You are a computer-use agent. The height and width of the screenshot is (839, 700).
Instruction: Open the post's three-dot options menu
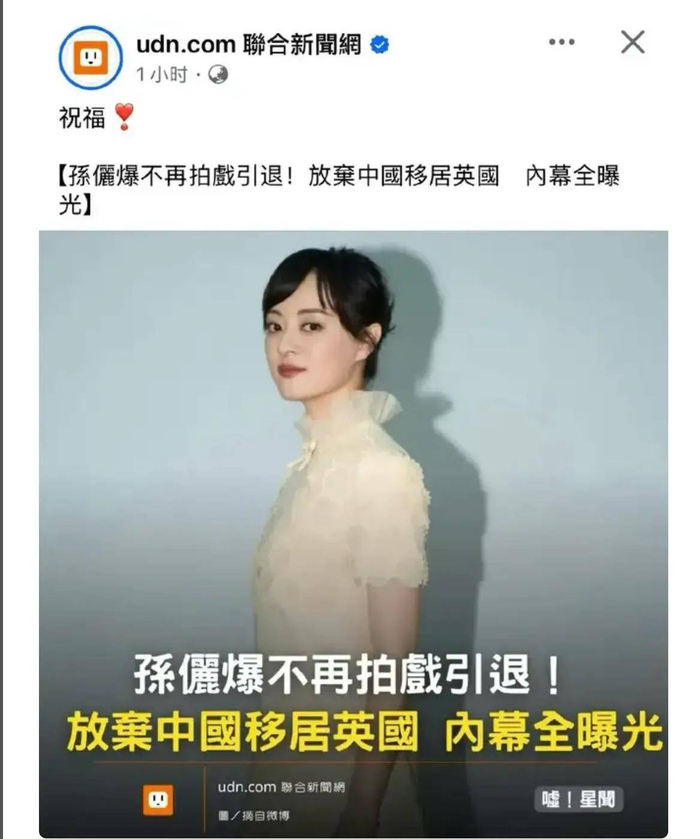click(562, 42)
